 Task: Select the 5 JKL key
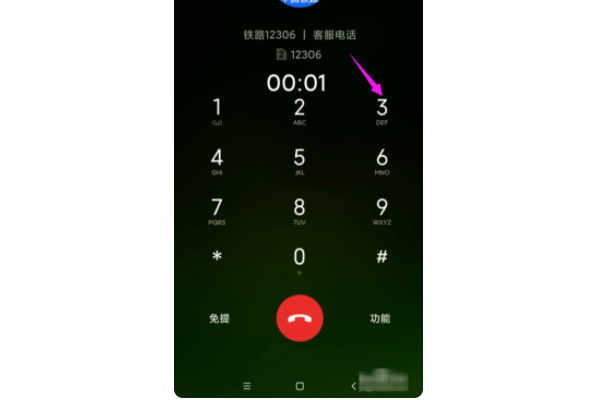[x=299, y=161]
